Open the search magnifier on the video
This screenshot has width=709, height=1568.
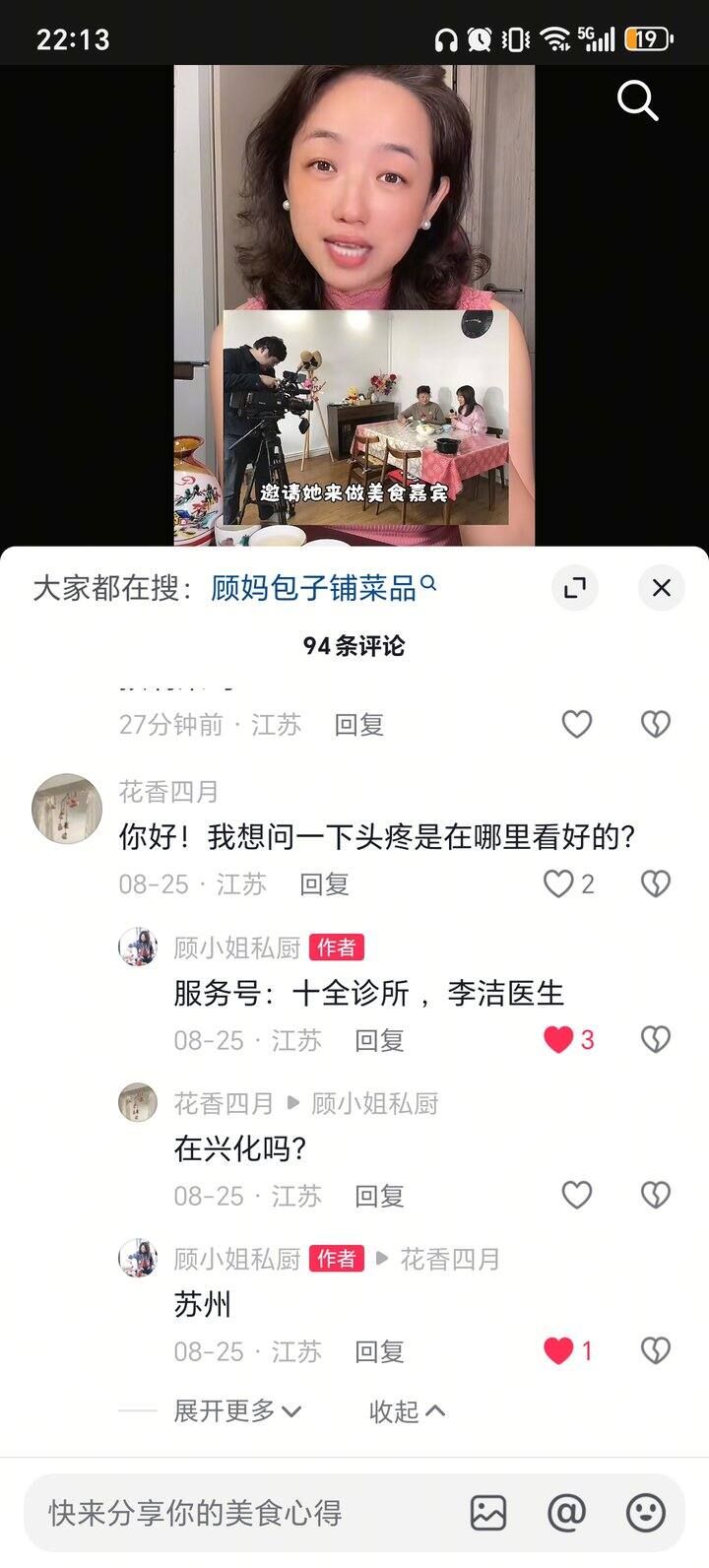pyautogui.click(x=637, y=101)
